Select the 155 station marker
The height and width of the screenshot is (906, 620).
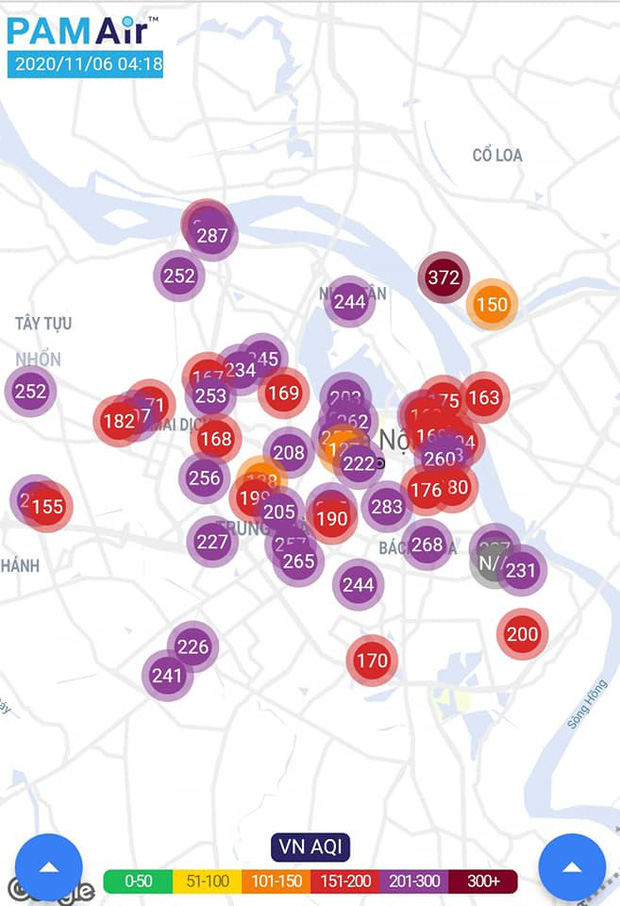click(x=47, y=506)
